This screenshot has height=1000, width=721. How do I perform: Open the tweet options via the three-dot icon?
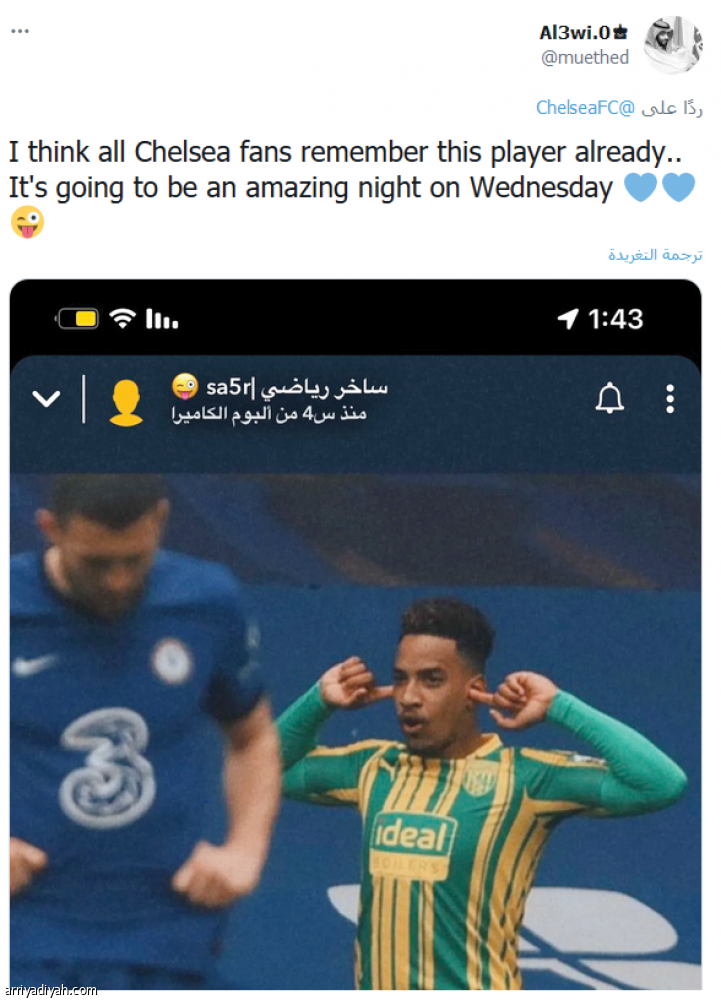pyautogui.click(x=18, y=30)
